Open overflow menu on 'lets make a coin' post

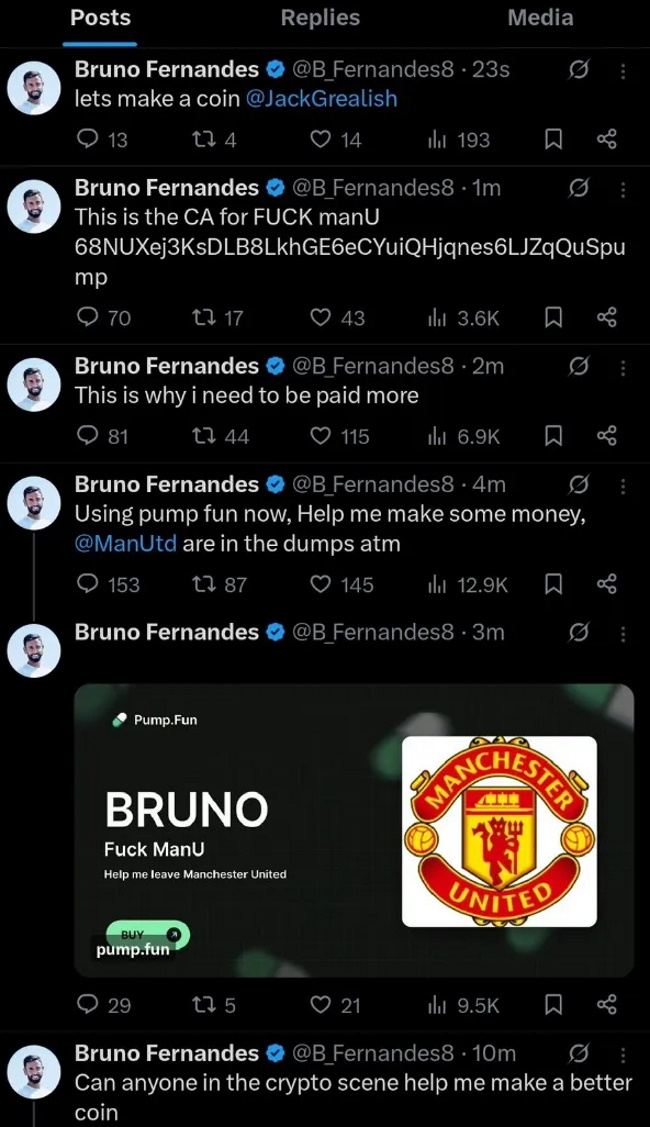[623, 71]
